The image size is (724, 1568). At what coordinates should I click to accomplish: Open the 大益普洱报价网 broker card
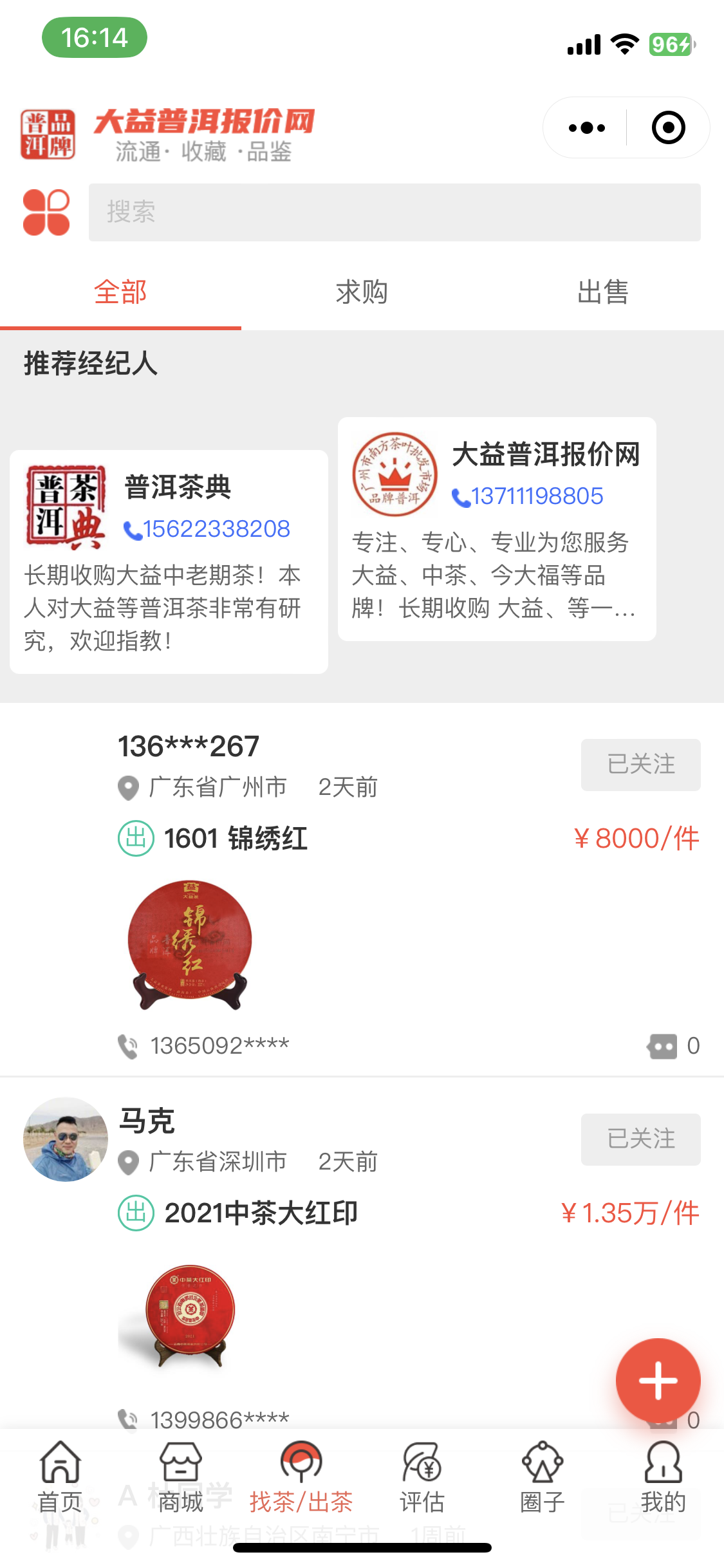point(497,528)
